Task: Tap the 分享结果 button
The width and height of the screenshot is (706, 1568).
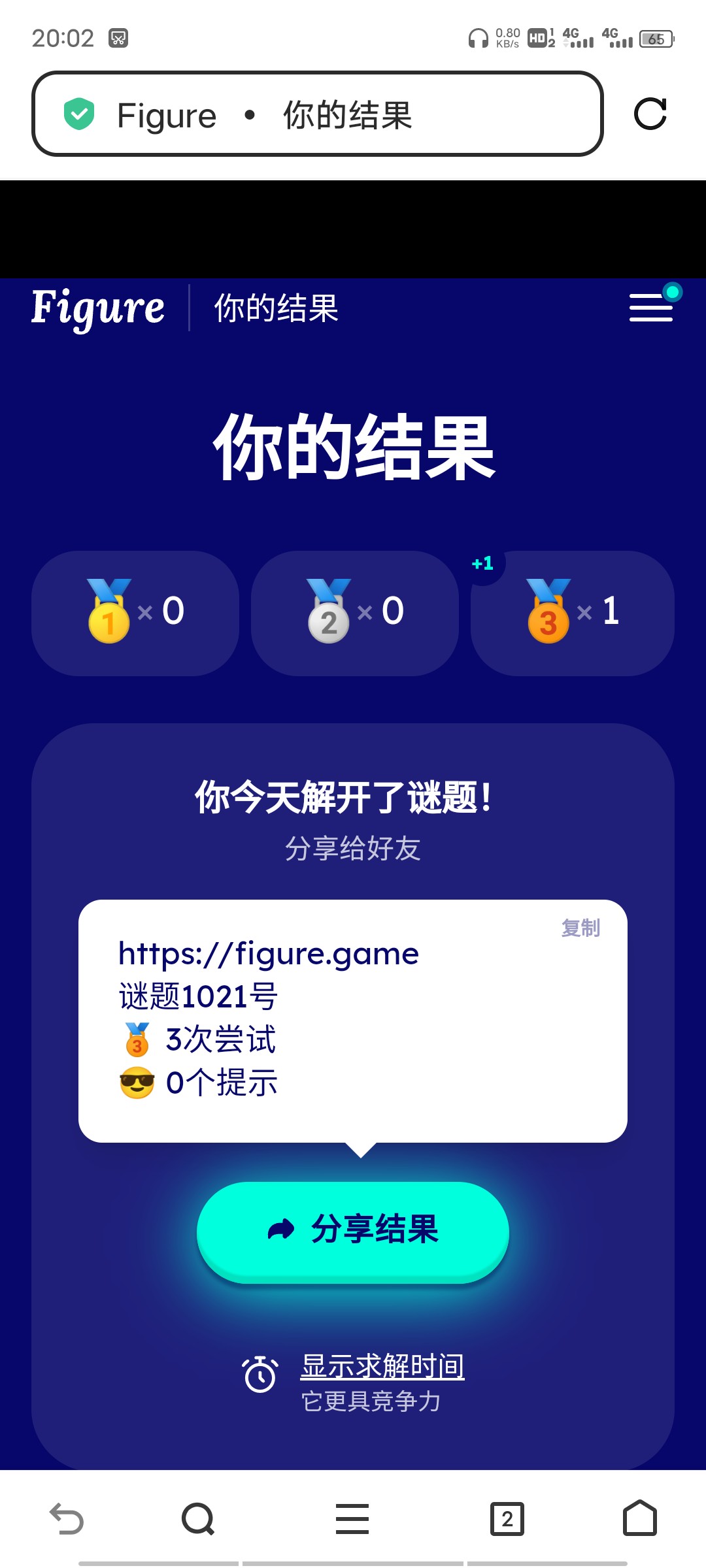Action: pos(353,1231)
